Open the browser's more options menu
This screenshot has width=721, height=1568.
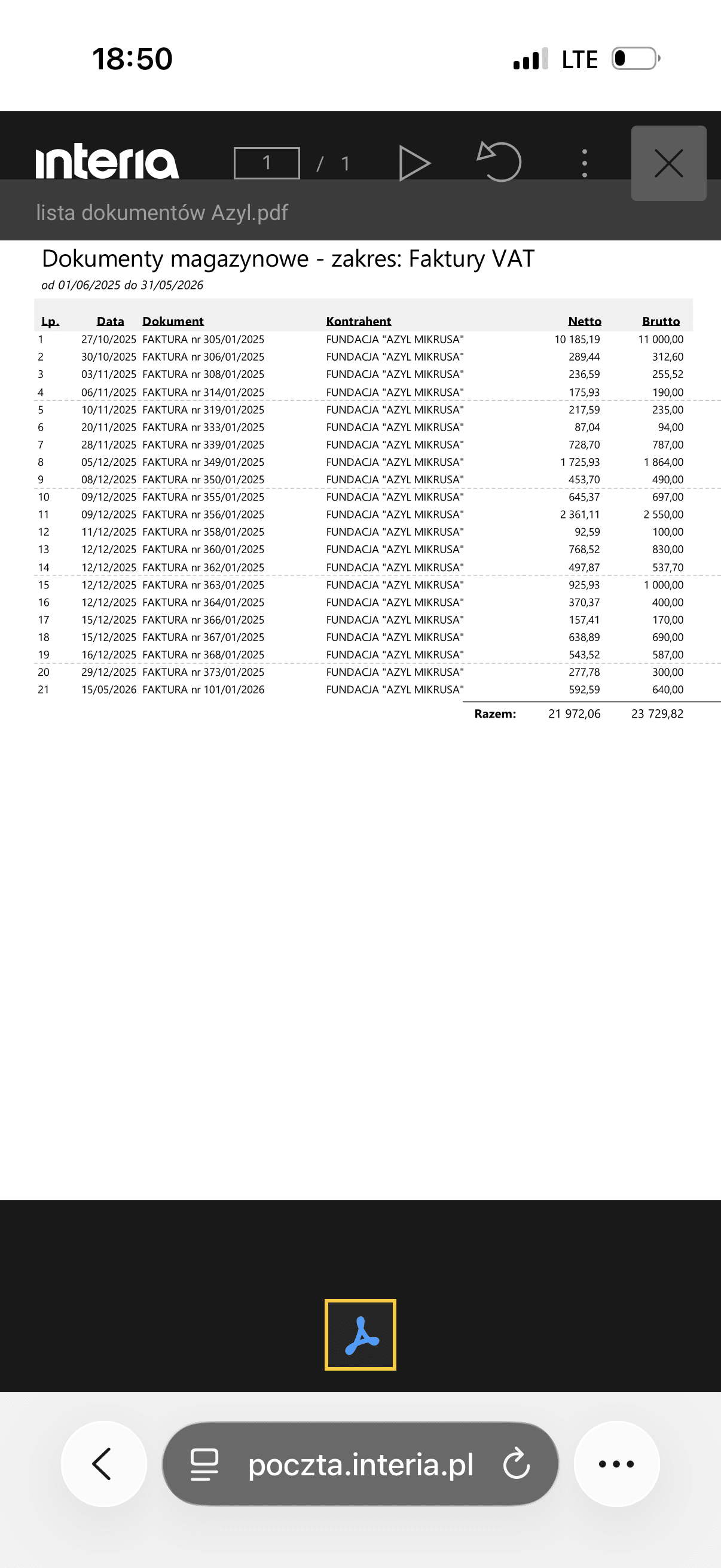click(616, 1463)
